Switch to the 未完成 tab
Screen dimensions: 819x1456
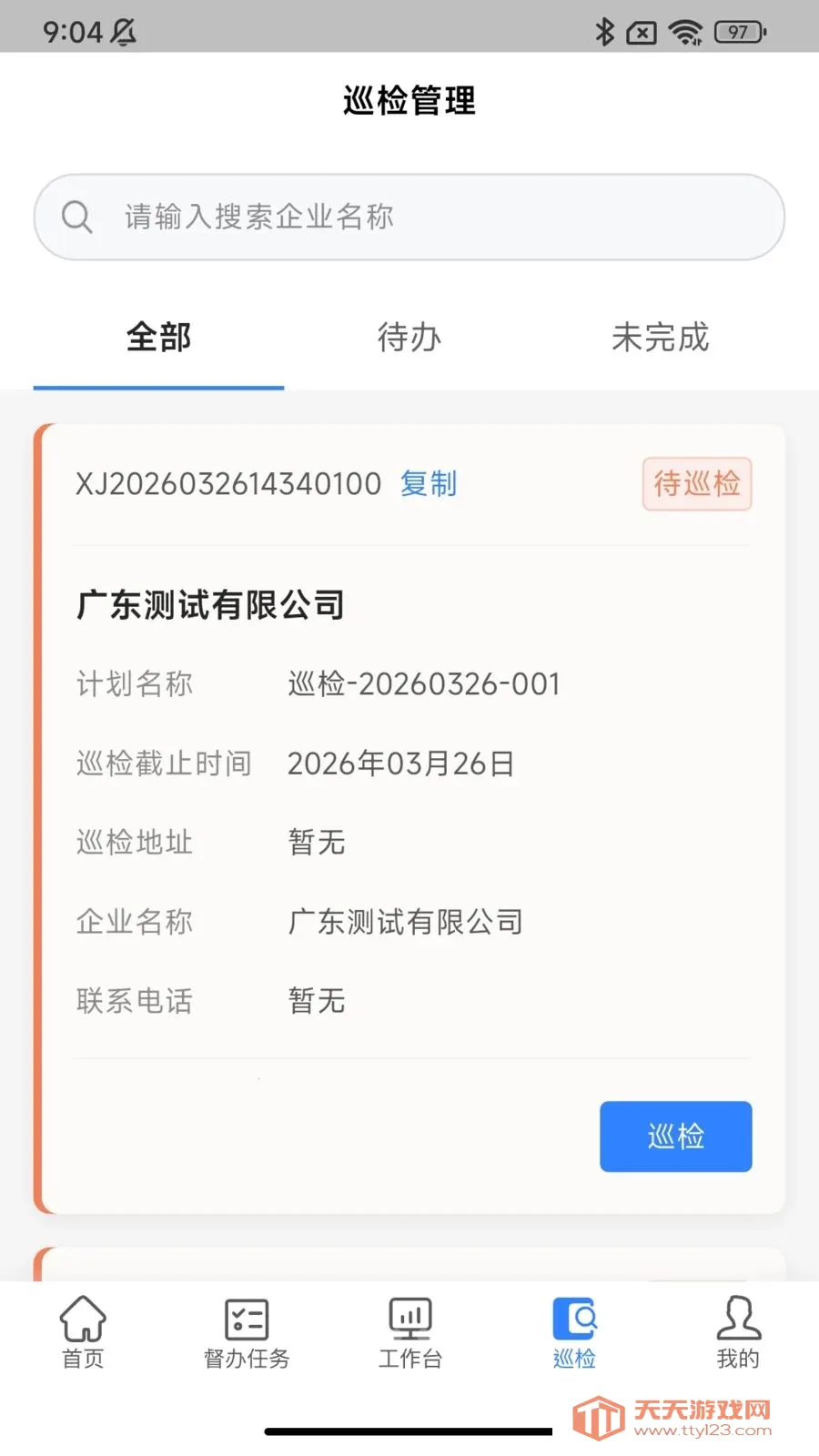662,338
